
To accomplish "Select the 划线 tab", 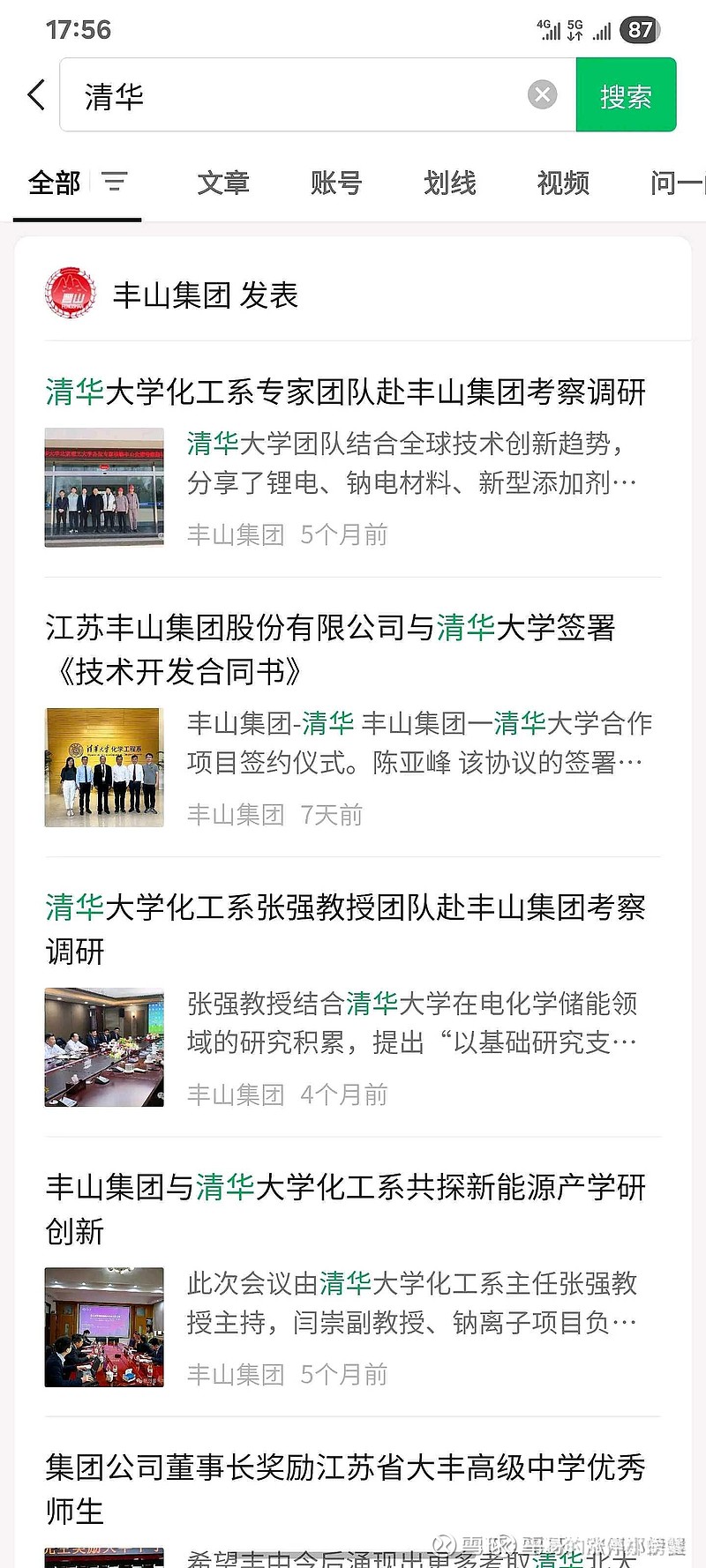I will tap(449, 183).
